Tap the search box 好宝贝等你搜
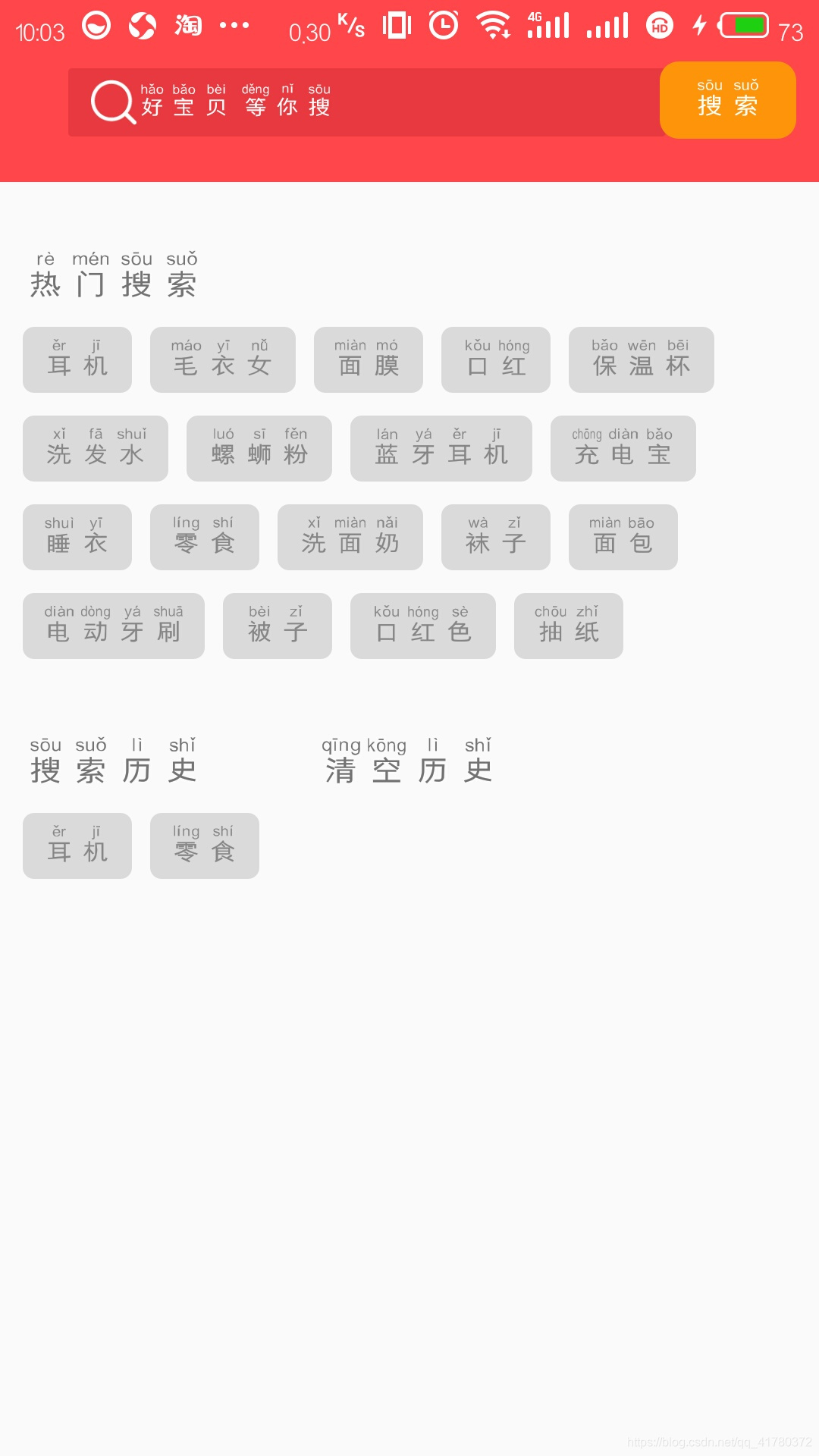This screenshot has width=819, height=1456. pos(364,102)
